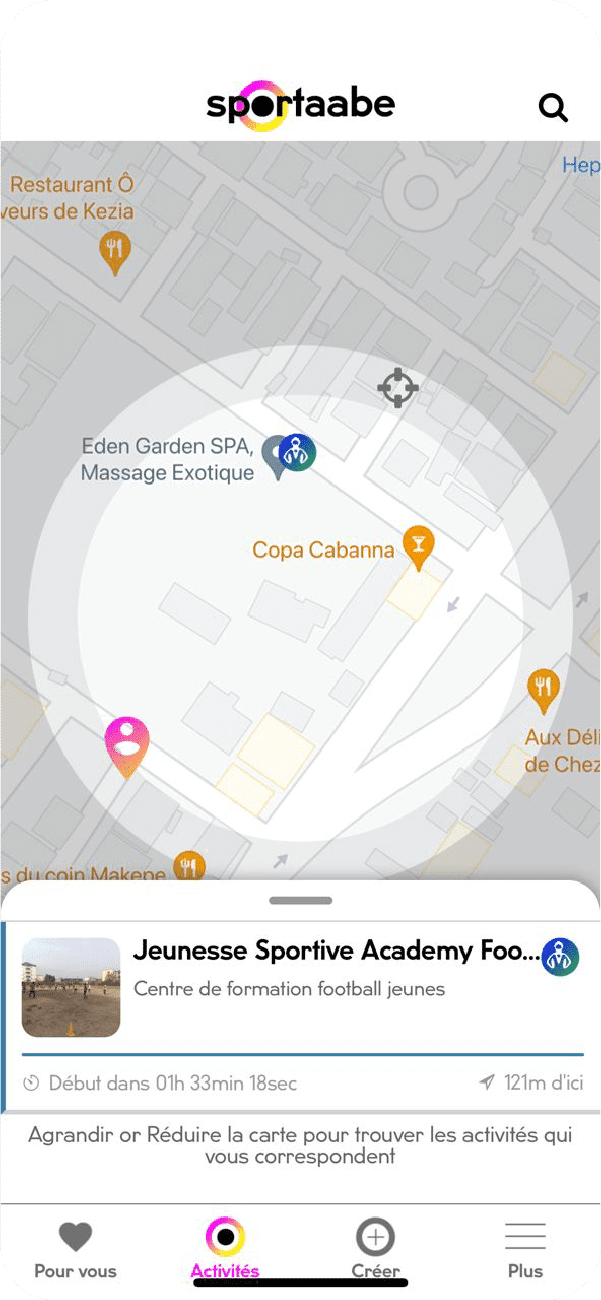Open the Créer tab
601x1300 pixels.
pyautogui.click(x=375, y=1250)
